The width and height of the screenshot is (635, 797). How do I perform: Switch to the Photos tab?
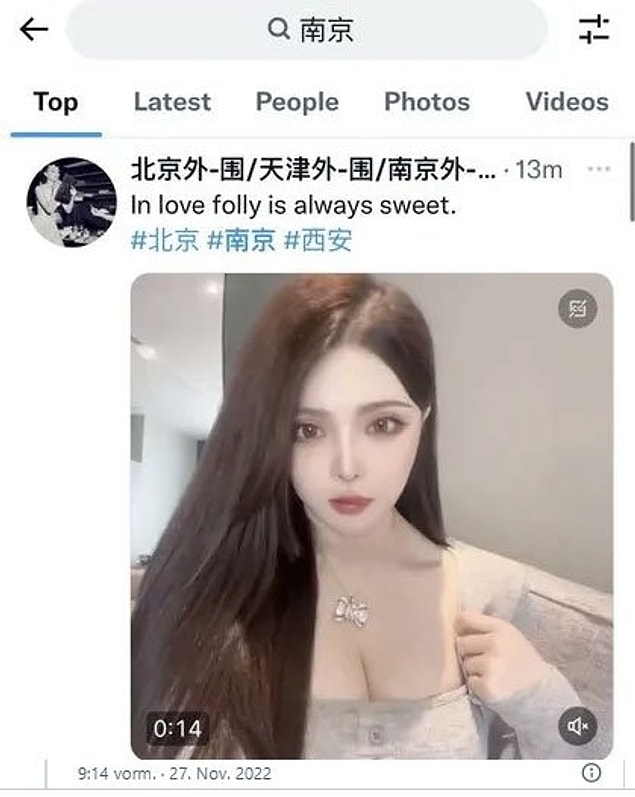click(x=427, y=102)
